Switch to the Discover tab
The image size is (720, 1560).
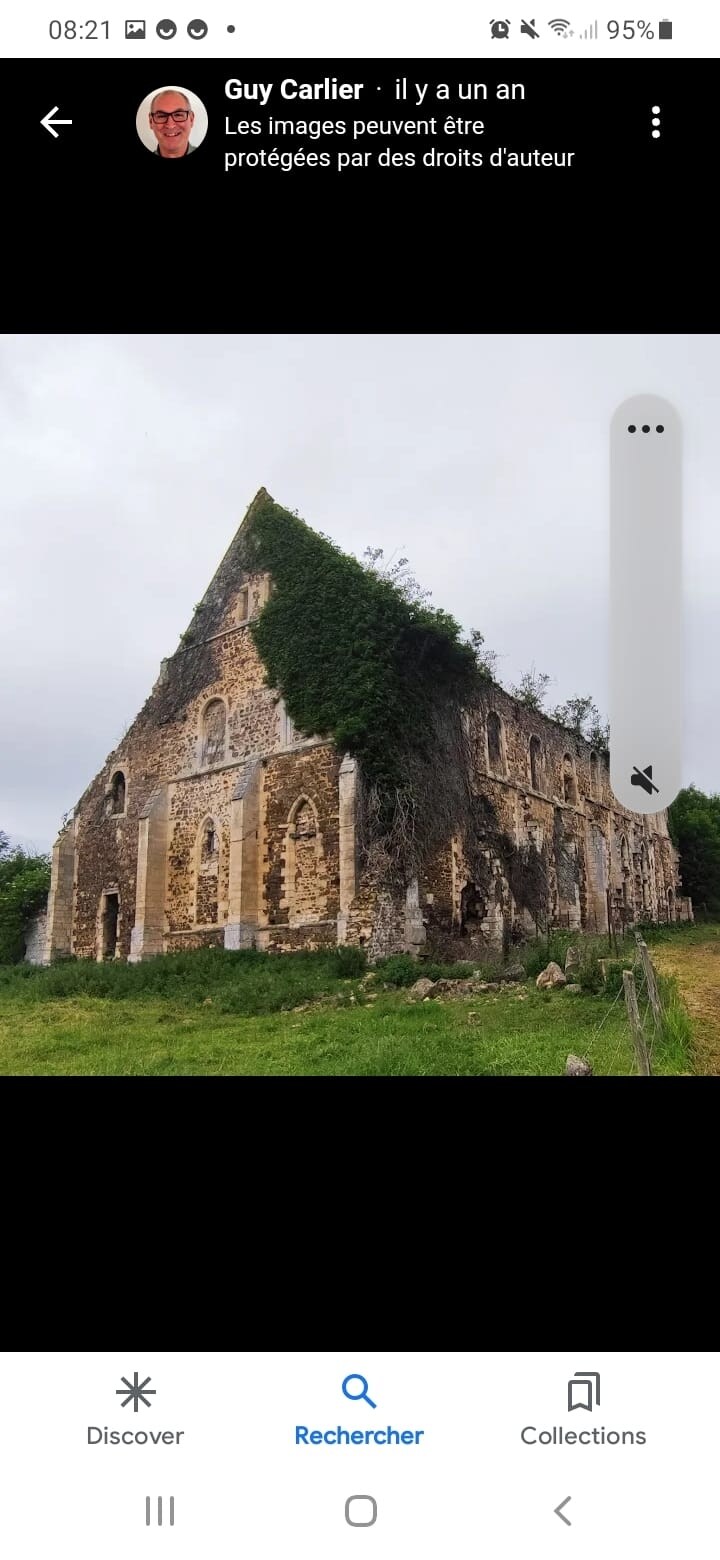(135, 1410)
